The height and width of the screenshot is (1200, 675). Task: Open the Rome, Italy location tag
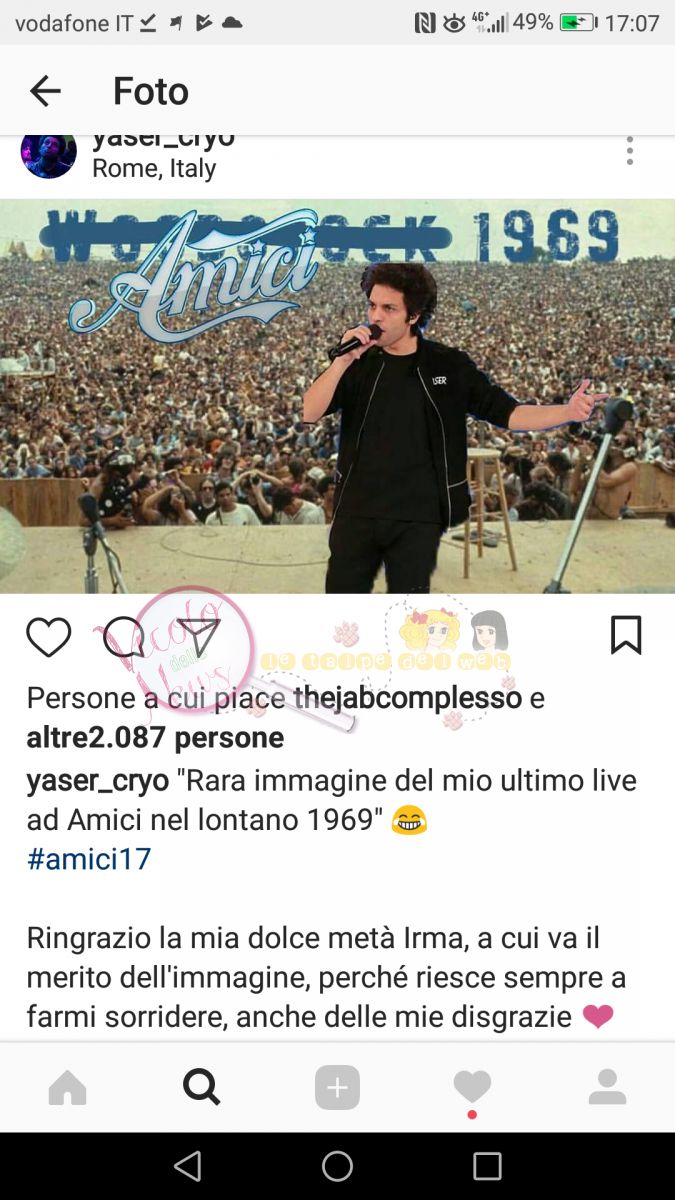(154, 169)
